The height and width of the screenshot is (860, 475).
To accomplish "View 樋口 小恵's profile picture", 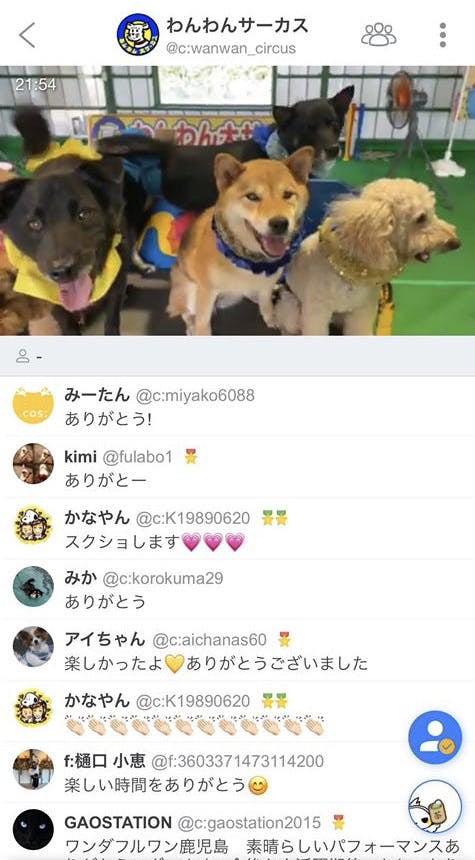I will point(33,769).
